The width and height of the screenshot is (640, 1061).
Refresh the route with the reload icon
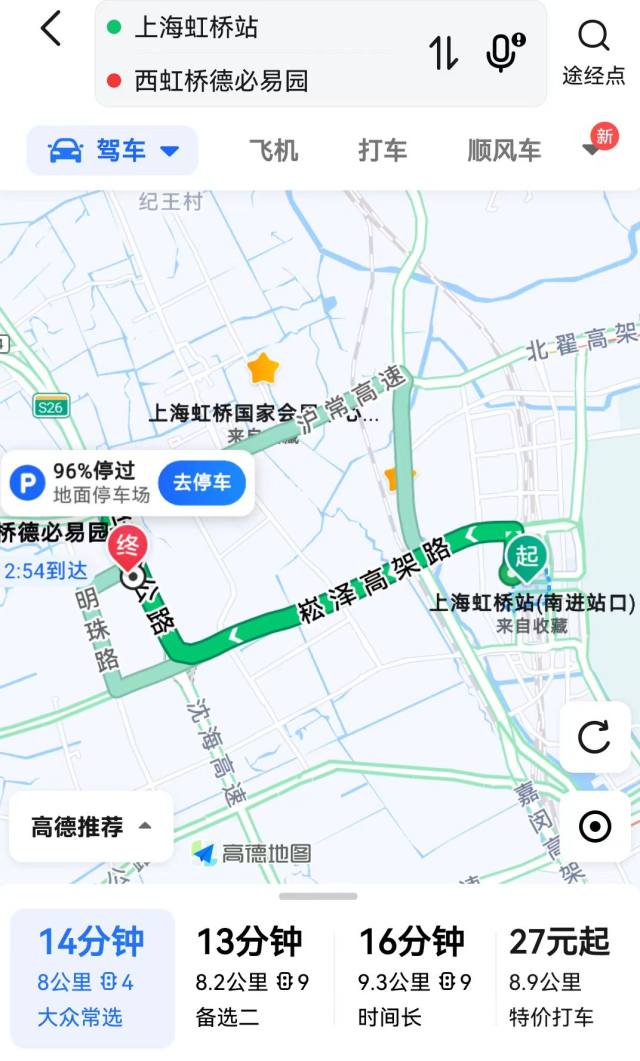595,737
